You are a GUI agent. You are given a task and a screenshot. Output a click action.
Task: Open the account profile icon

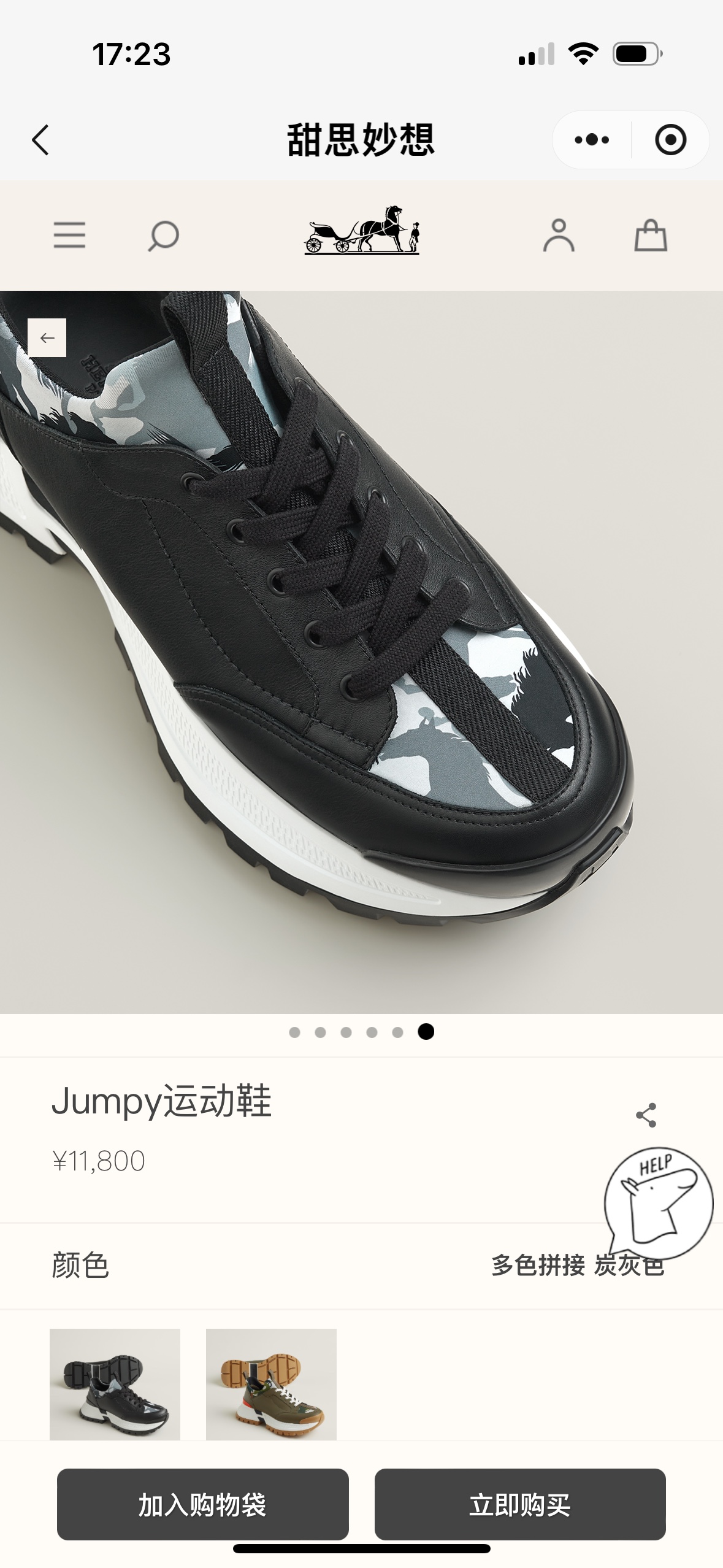coord(559,236)
